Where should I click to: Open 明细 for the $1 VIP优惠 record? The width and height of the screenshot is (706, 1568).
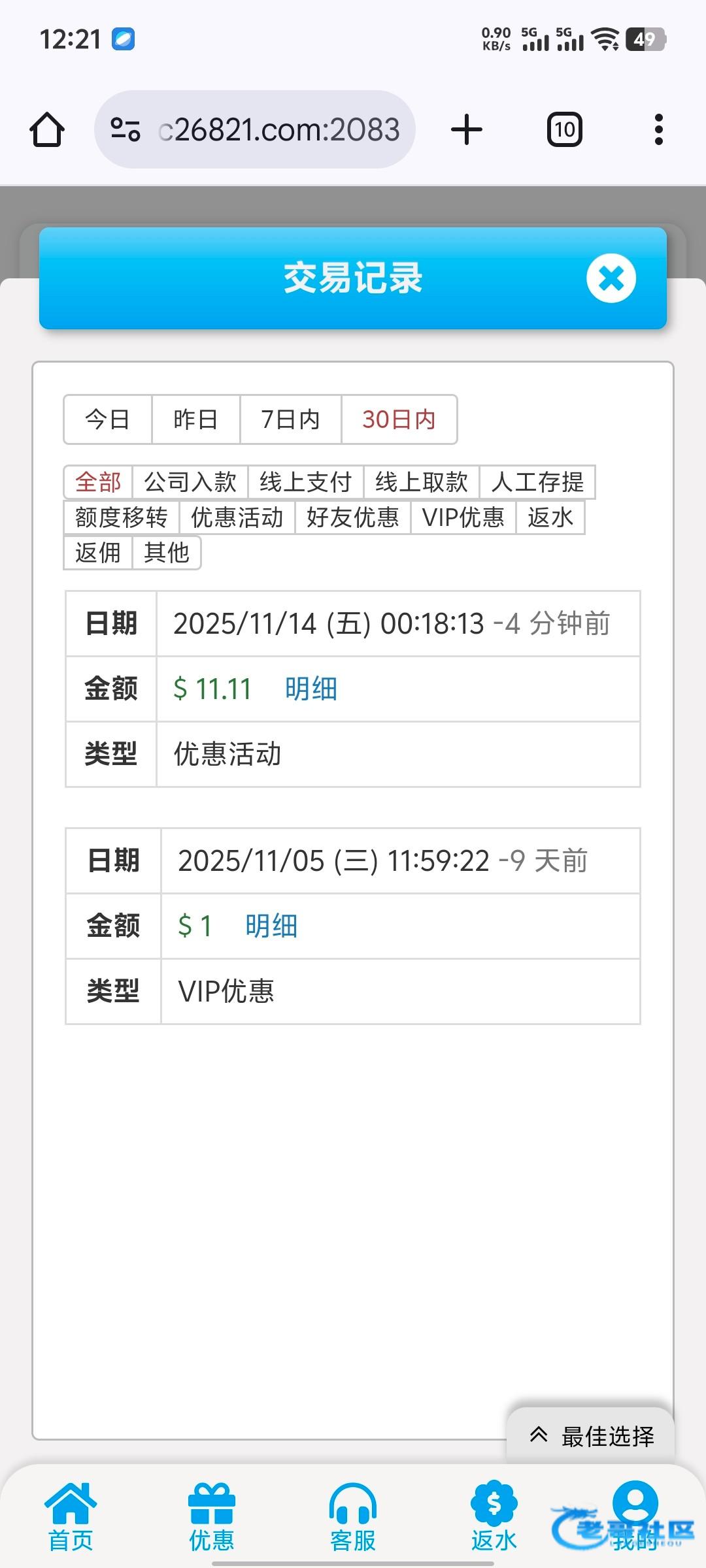[271, 926]
